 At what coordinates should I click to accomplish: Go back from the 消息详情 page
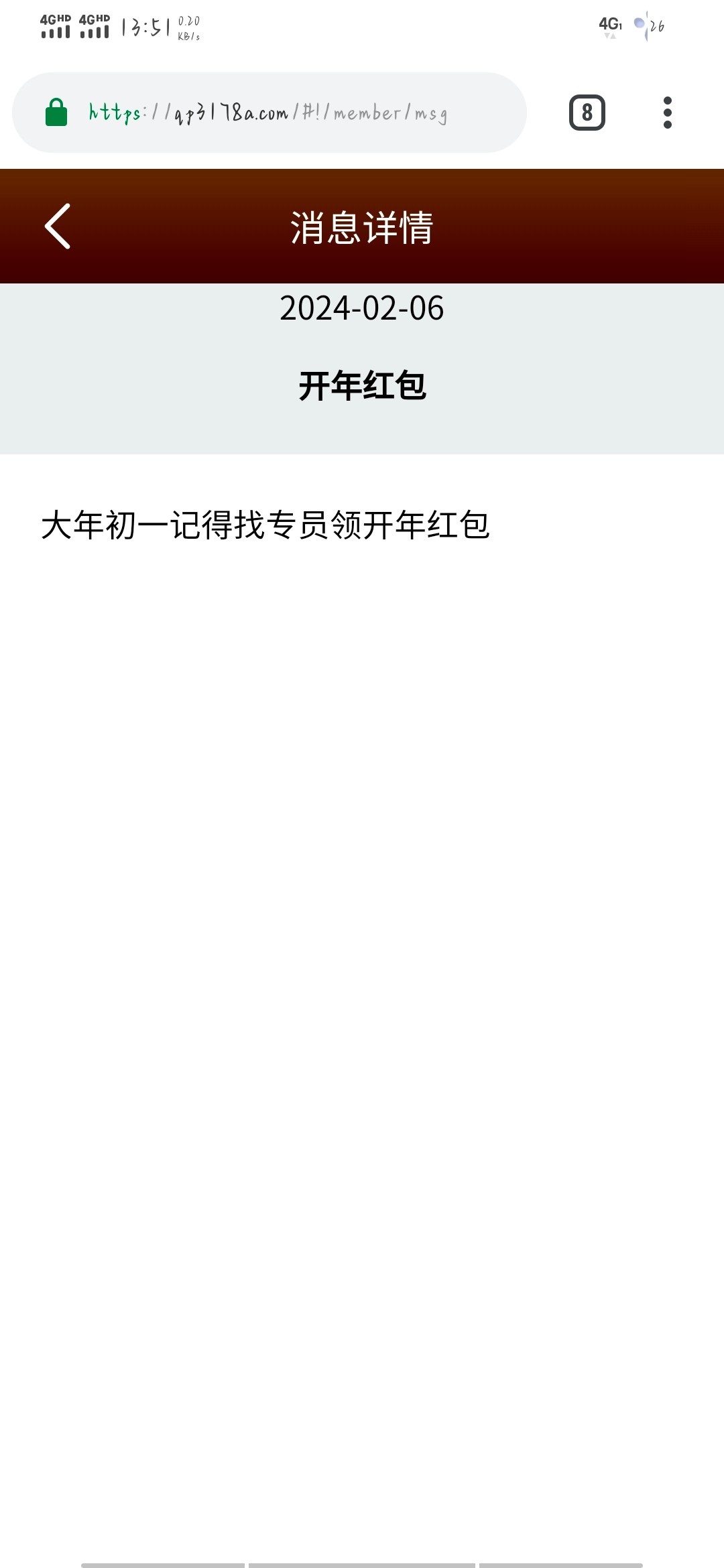(58, 226)
